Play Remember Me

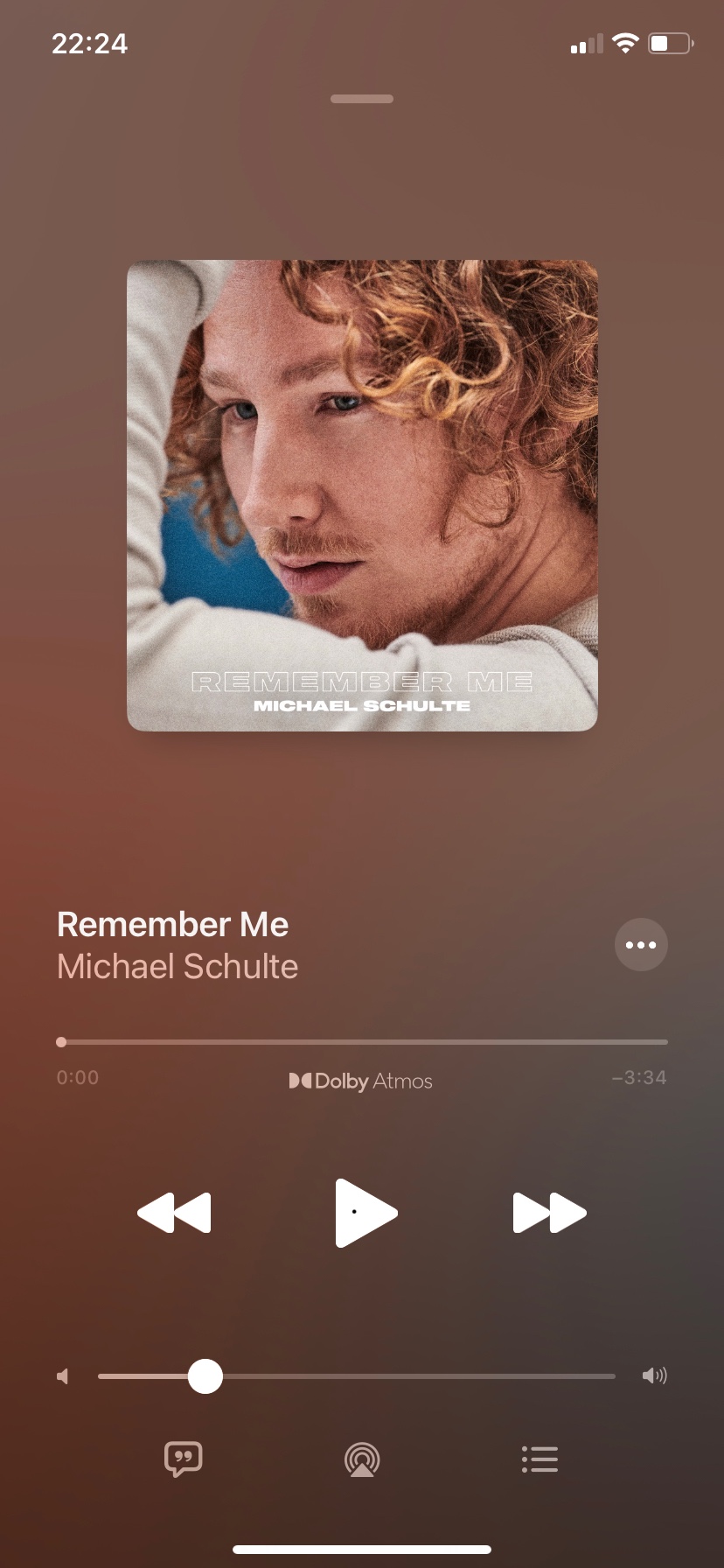366,1213
